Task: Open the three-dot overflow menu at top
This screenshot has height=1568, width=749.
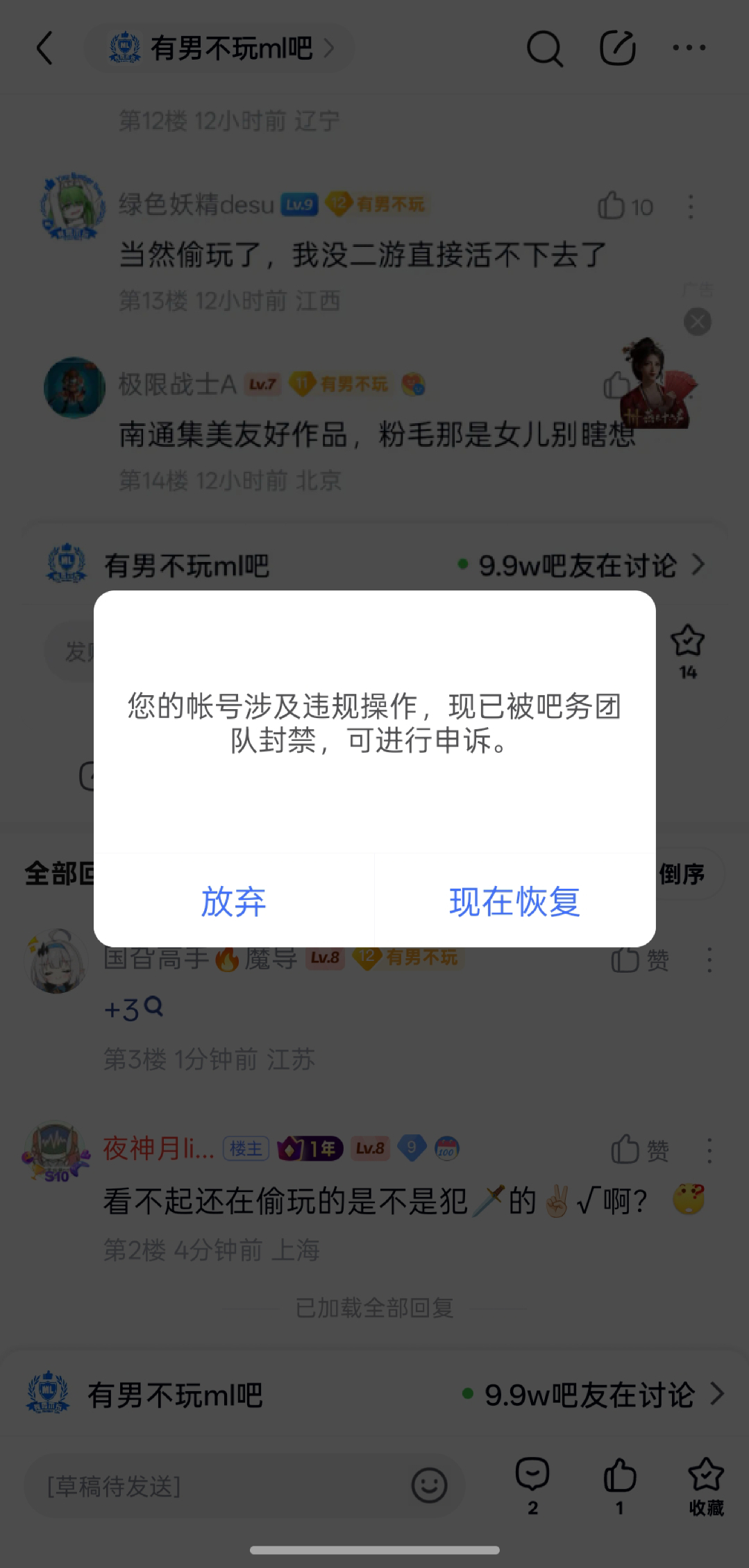Action: [x=689, y=48]
